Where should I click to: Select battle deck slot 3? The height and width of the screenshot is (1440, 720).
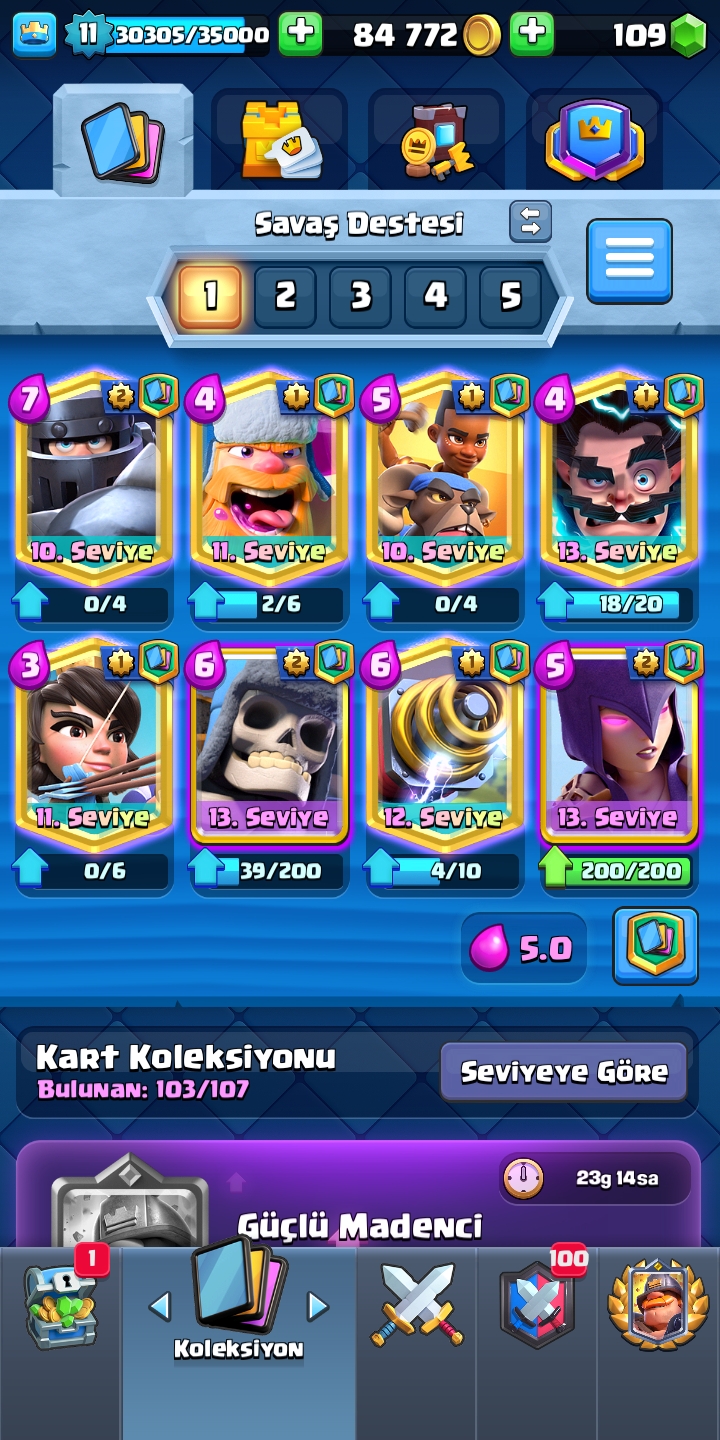tap(360, 296)
